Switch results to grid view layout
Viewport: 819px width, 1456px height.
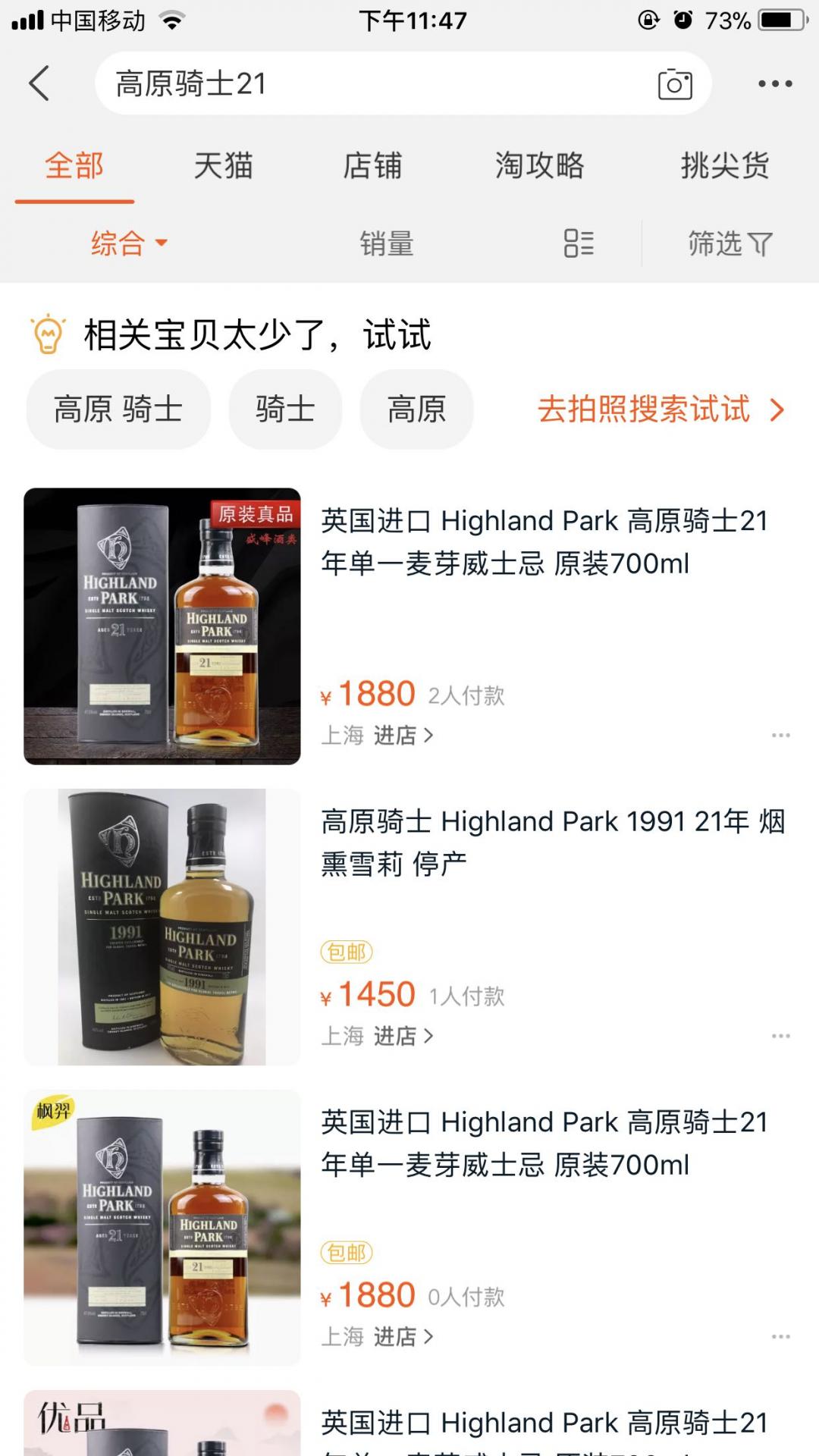pos(579,243)
